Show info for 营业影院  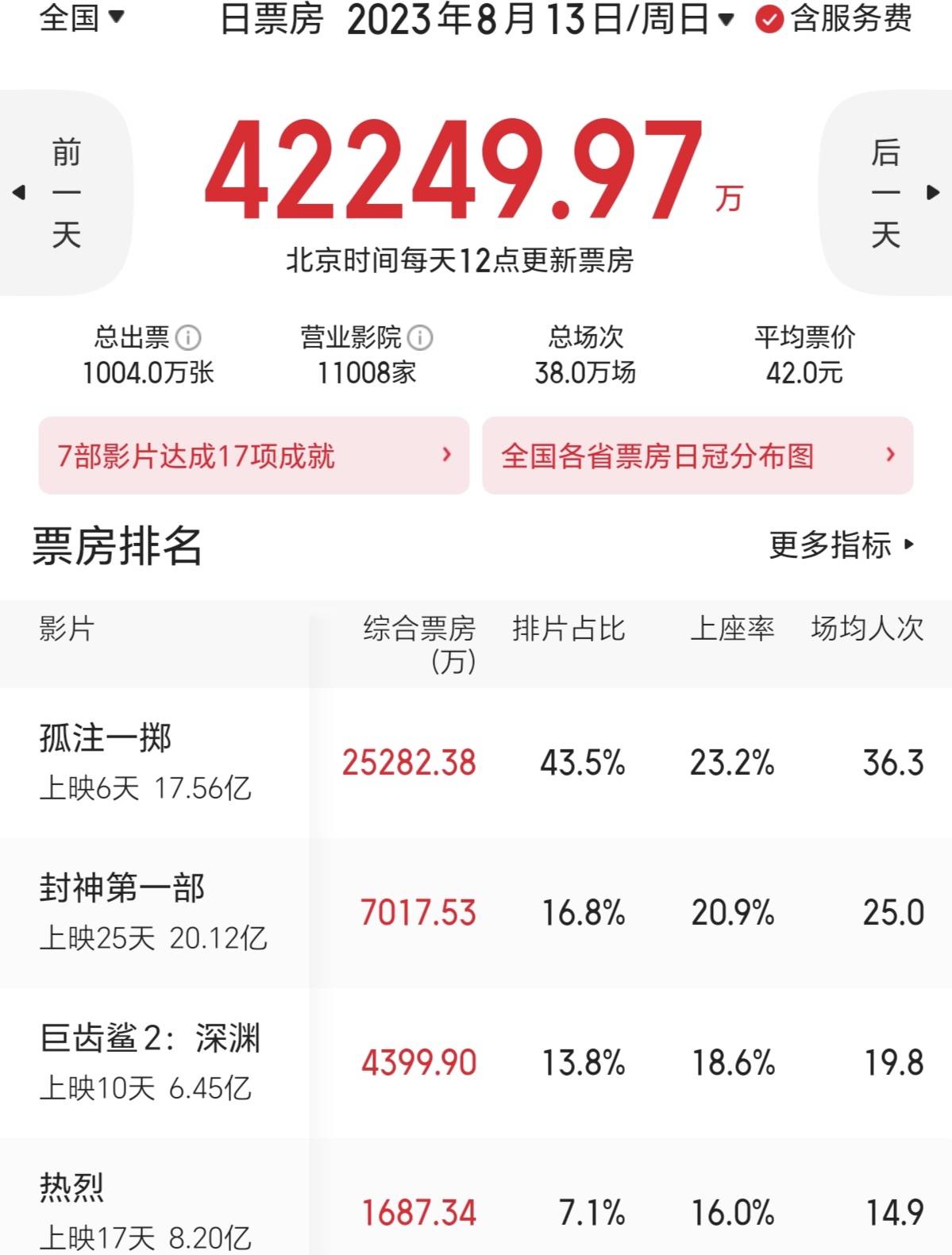tap(420, 338)
